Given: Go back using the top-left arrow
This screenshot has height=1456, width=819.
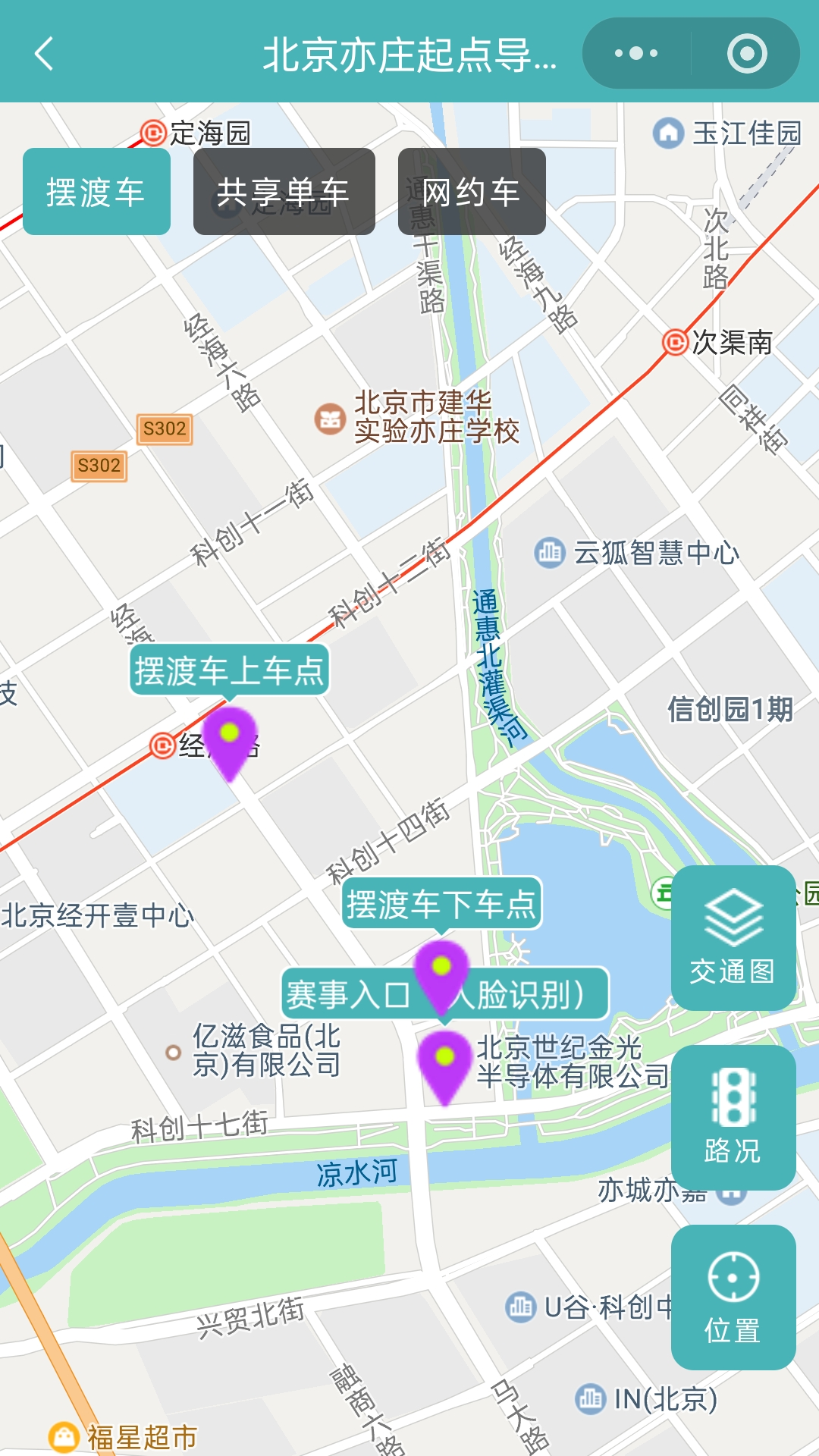Looking at the screenshot, I should pyautogui.click(x=45, y=54).
